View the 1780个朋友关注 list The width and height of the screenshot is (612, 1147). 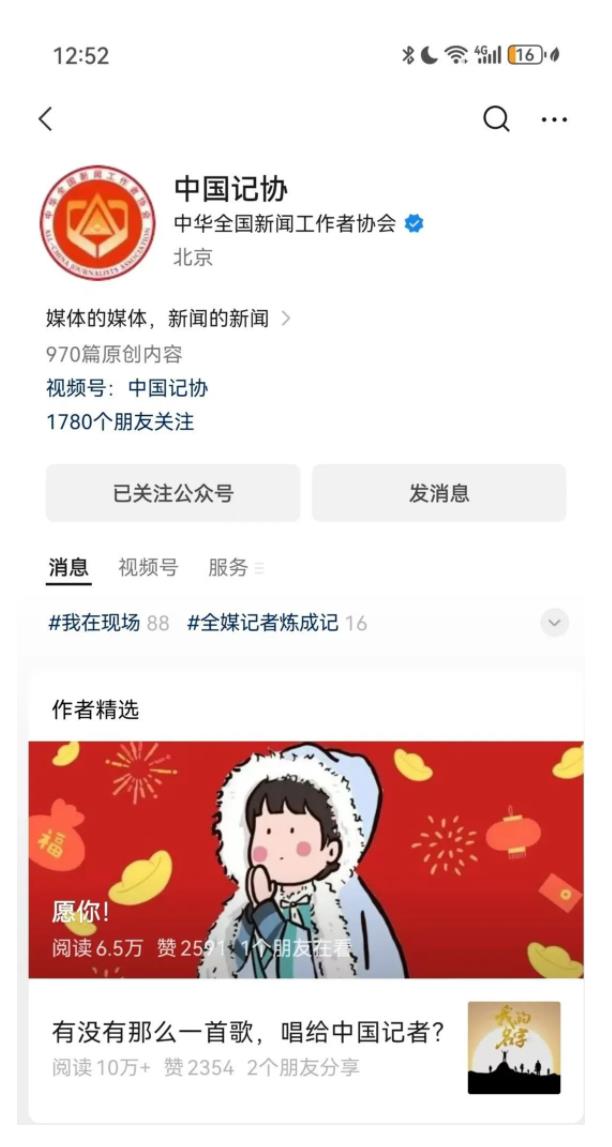point(120,422)
